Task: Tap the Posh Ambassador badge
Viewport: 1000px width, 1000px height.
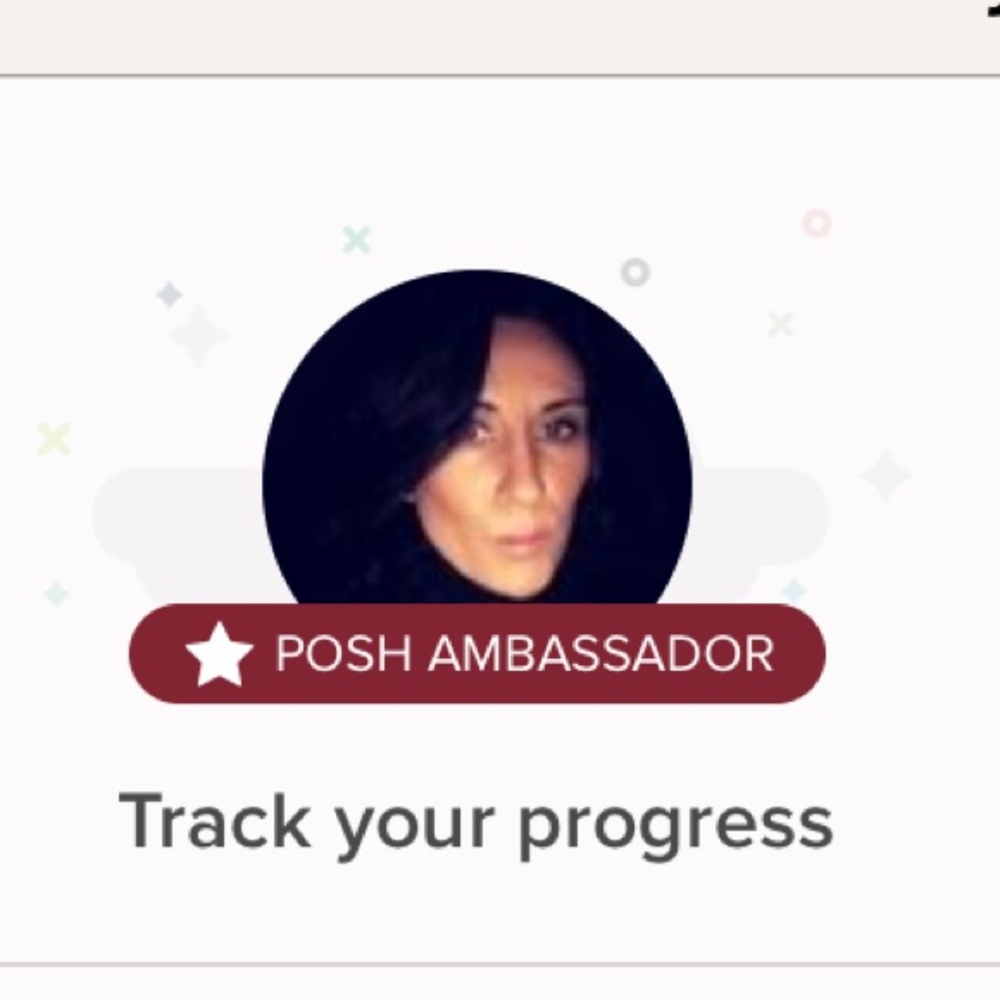Action: [477, 654]
